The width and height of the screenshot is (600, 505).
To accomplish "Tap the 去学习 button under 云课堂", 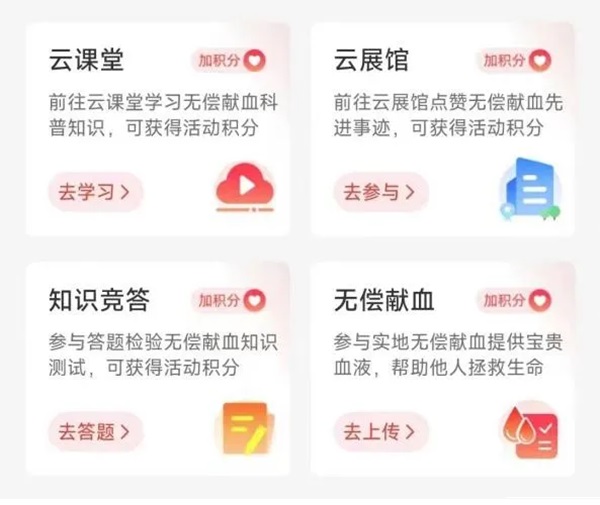I will tap(95, 192).
